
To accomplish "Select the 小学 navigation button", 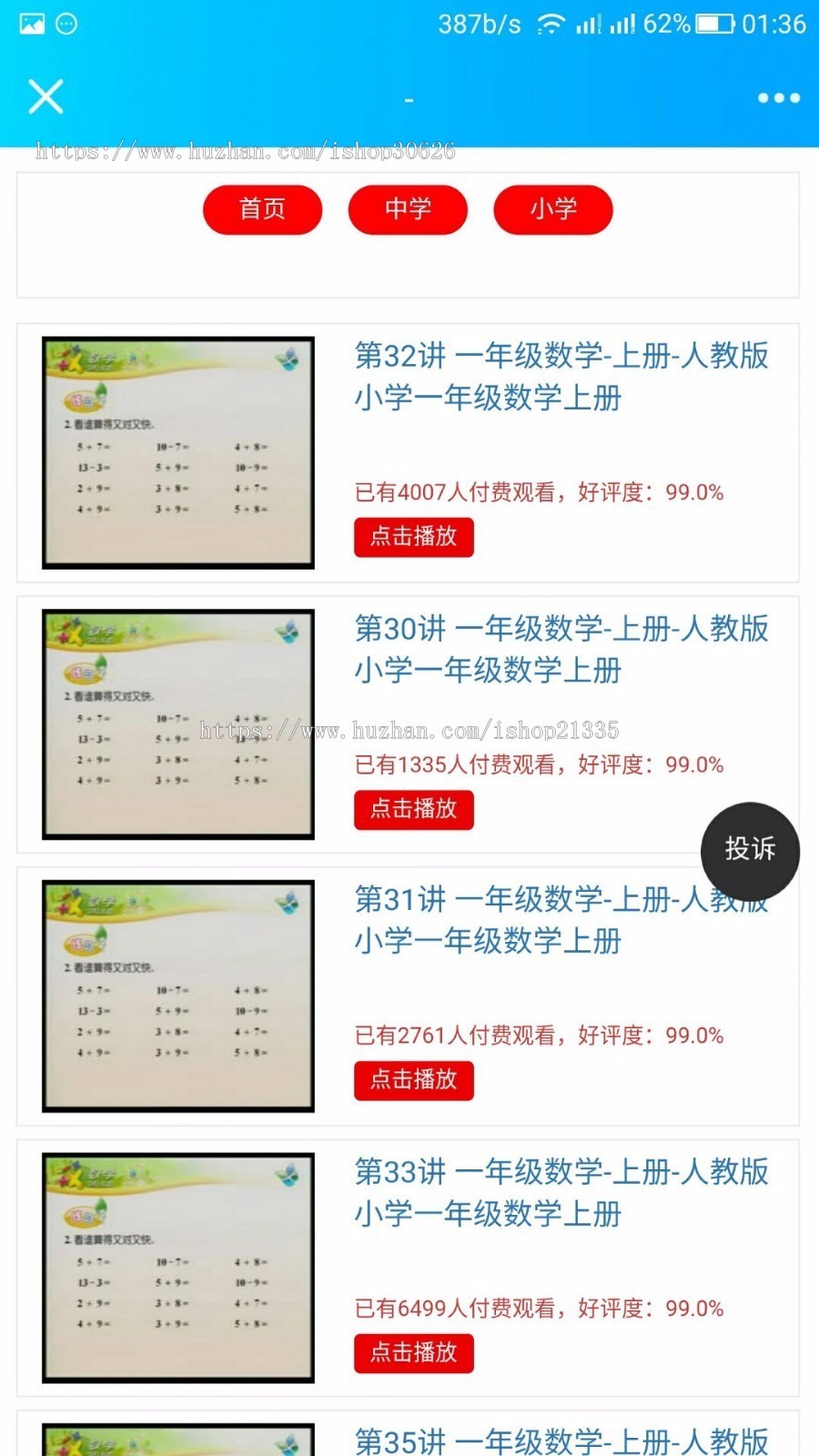I will (x=553, y=209).
